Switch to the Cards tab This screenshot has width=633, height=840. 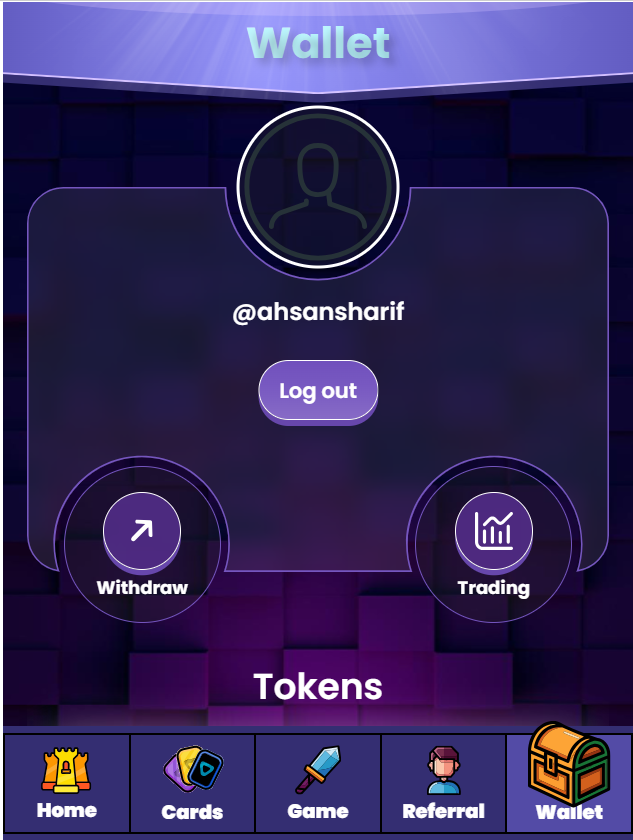(x=193, y=783)
